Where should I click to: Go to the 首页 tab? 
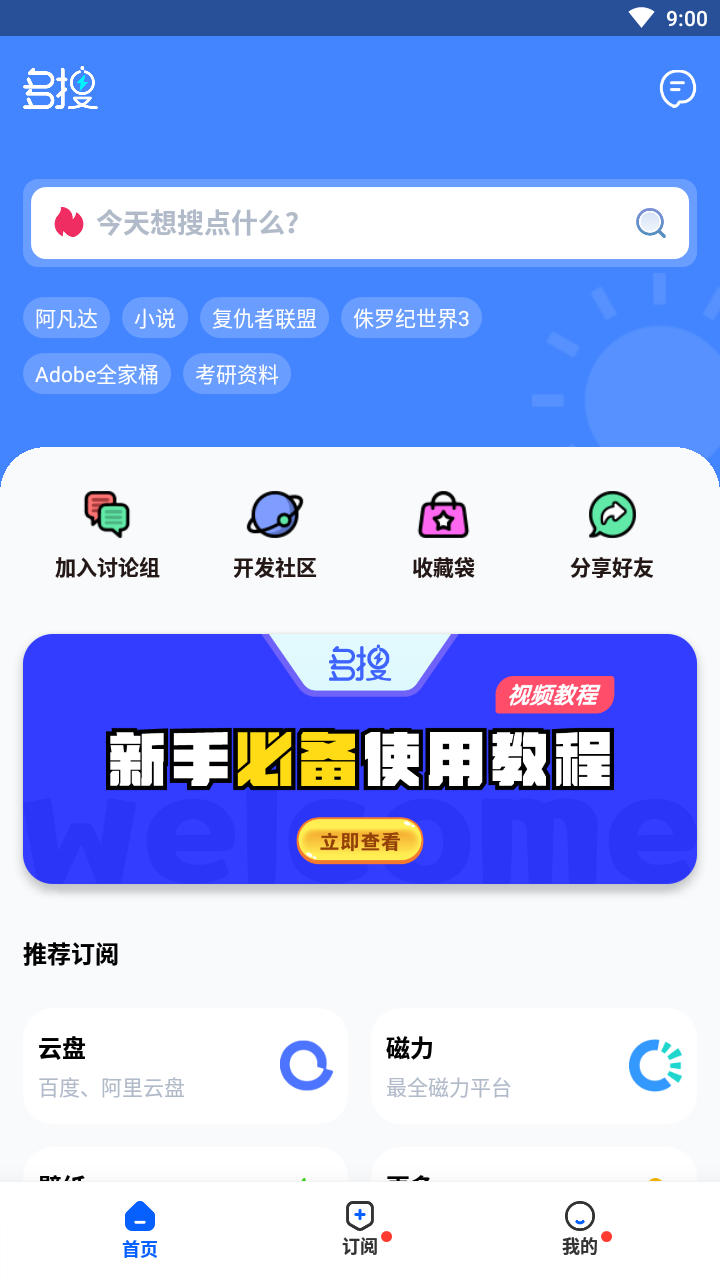140,1230
